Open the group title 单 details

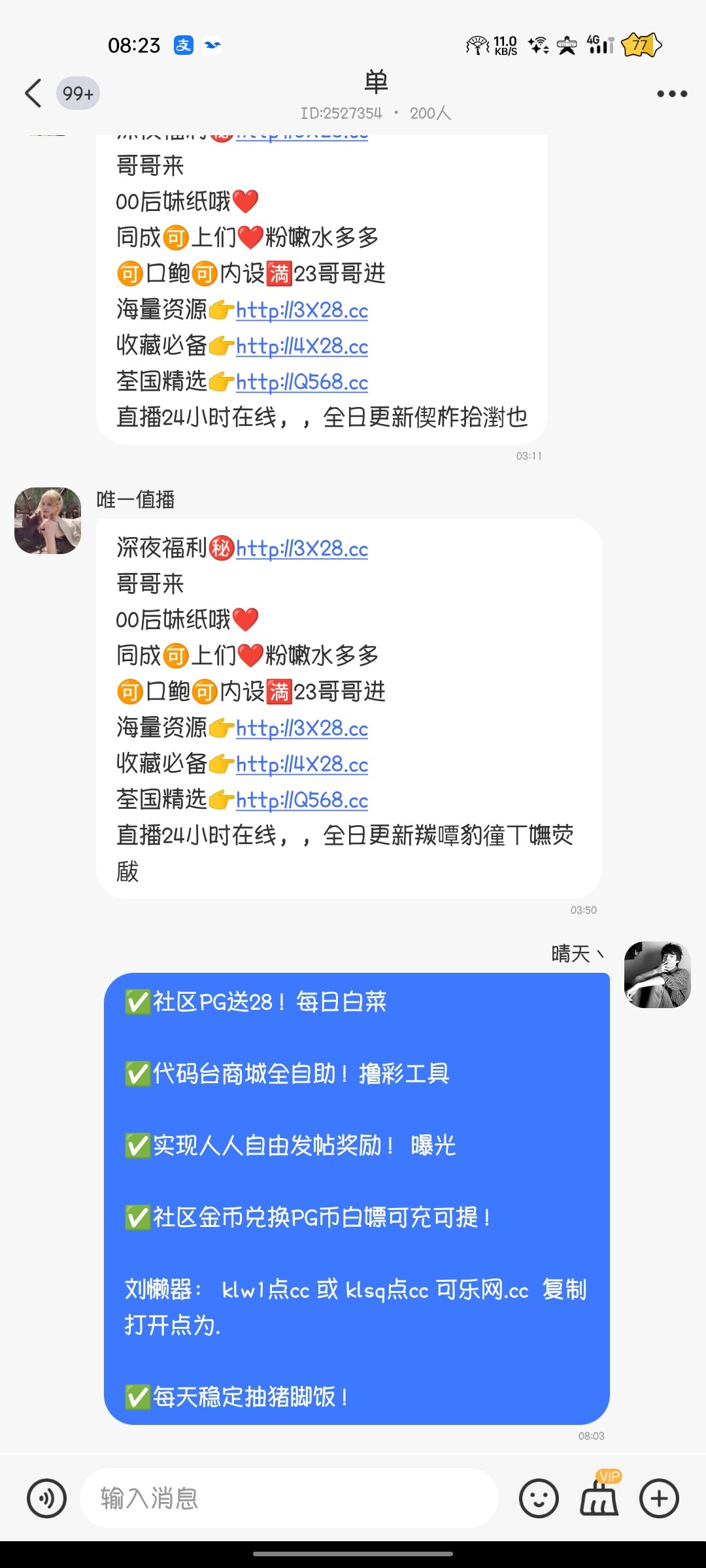pyautogui.click(x=376, y=83)
